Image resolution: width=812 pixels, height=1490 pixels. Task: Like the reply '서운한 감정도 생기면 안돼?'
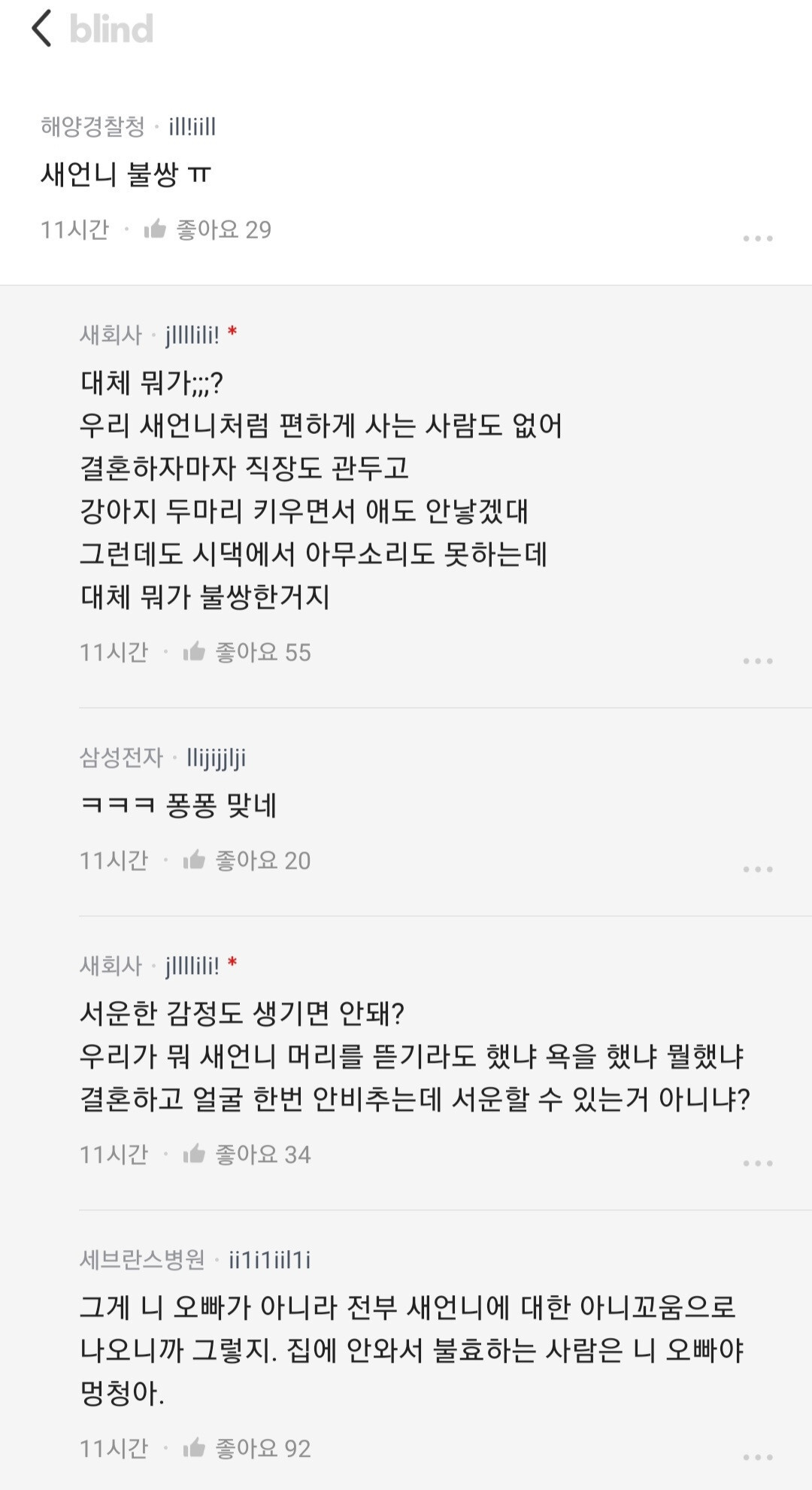click(195, 1155)
